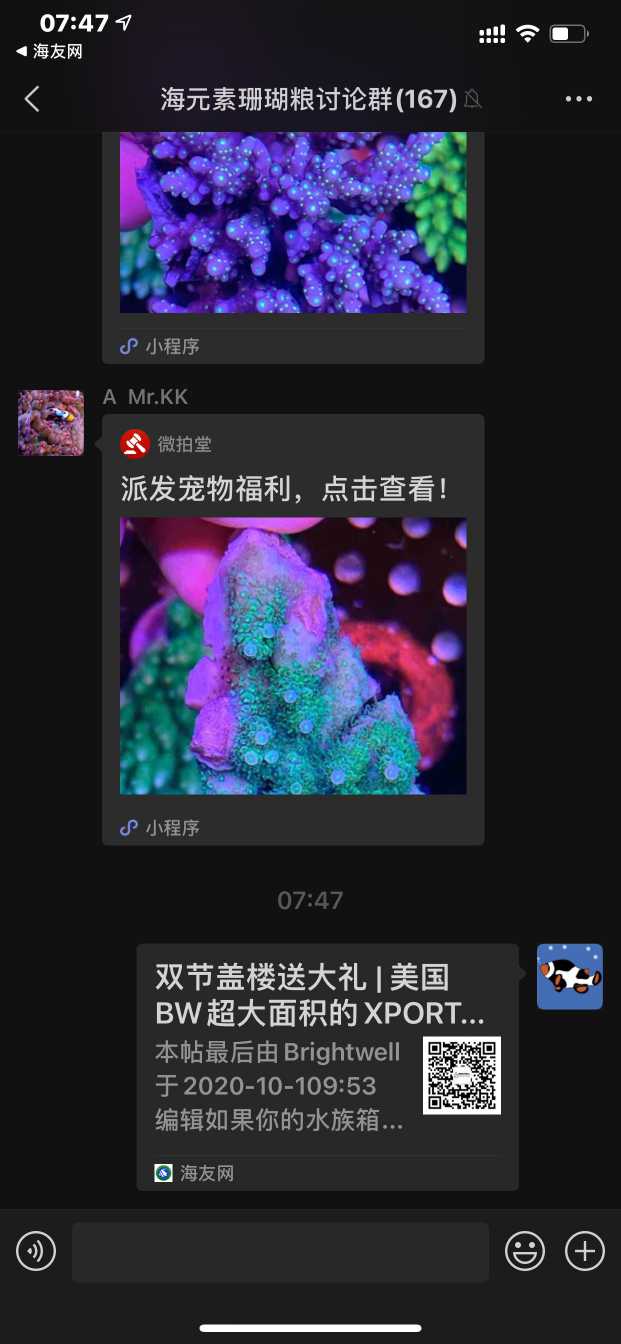Tap my clownfish avatar beside the link
The width and height of the screenshot is (621, 1344).
coord(570,976)
